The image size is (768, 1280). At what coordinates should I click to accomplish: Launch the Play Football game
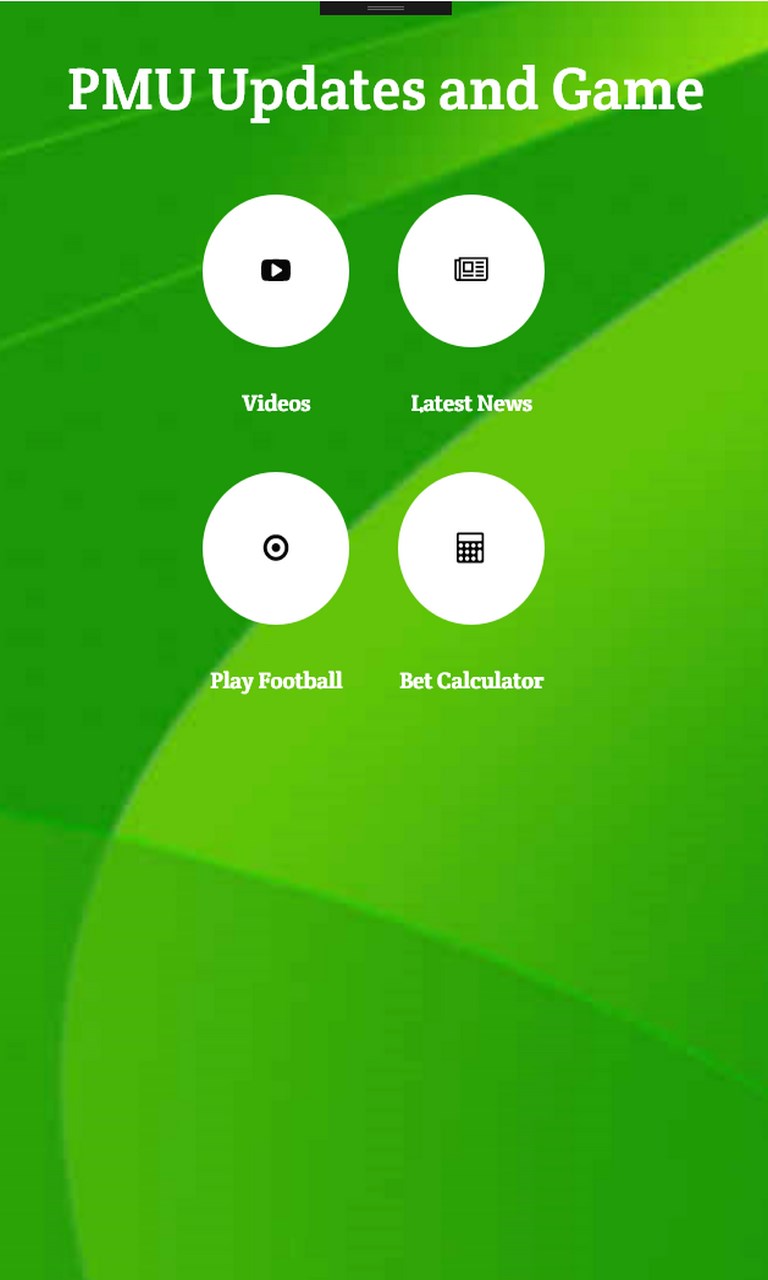275,548
